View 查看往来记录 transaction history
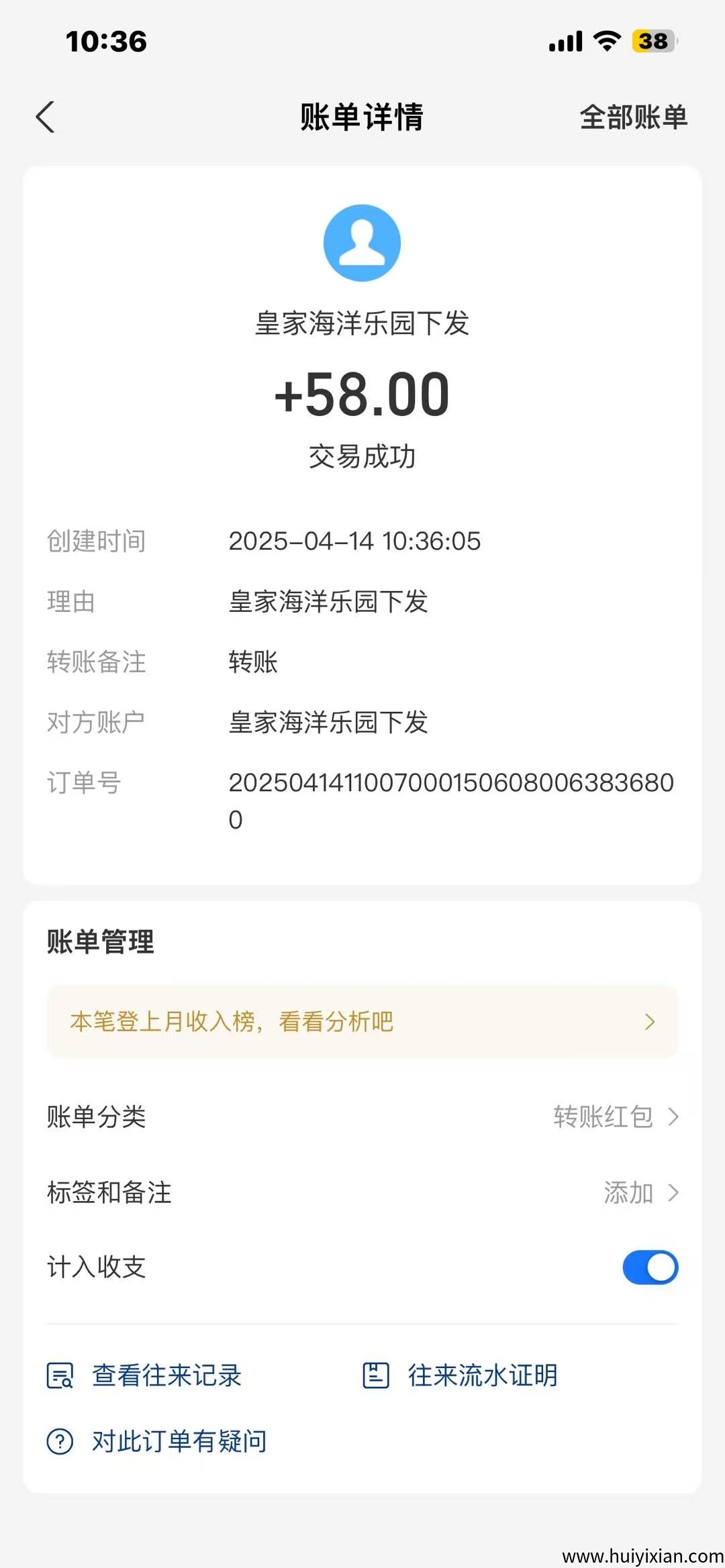This screenshot has height=1568, width=725. [144, 1375]
